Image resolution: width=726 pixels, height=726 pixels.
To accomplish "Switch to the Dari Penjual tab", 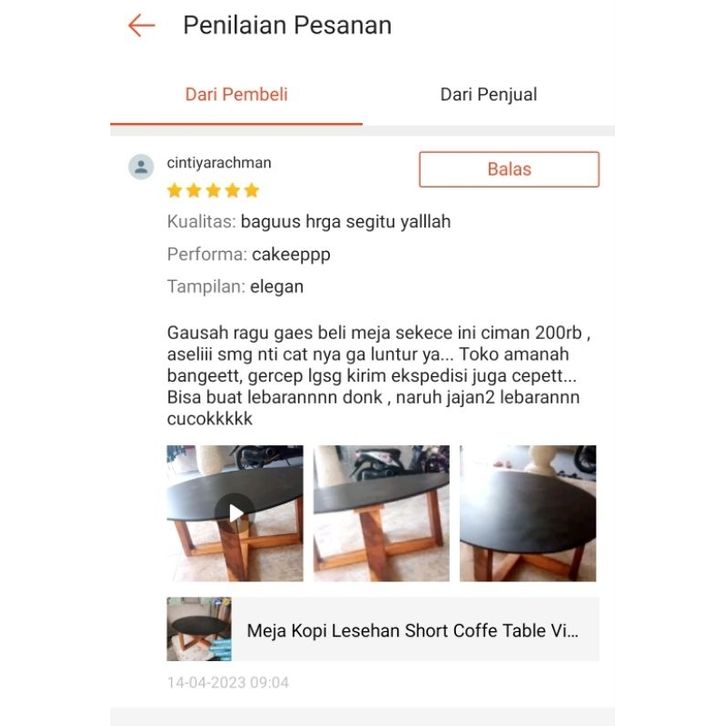I will pyautogui.click(x=488, y=94).
